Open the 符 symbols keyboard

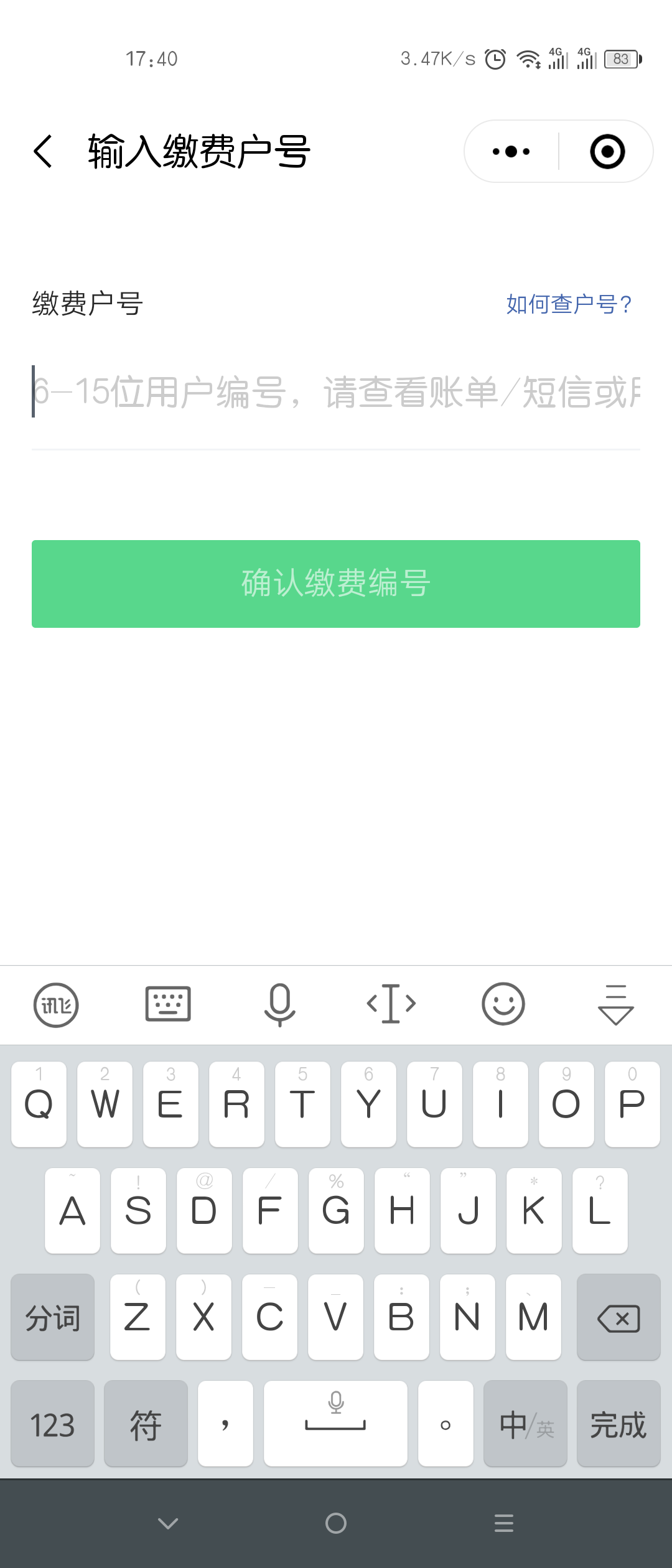[x=146, y=1424]
